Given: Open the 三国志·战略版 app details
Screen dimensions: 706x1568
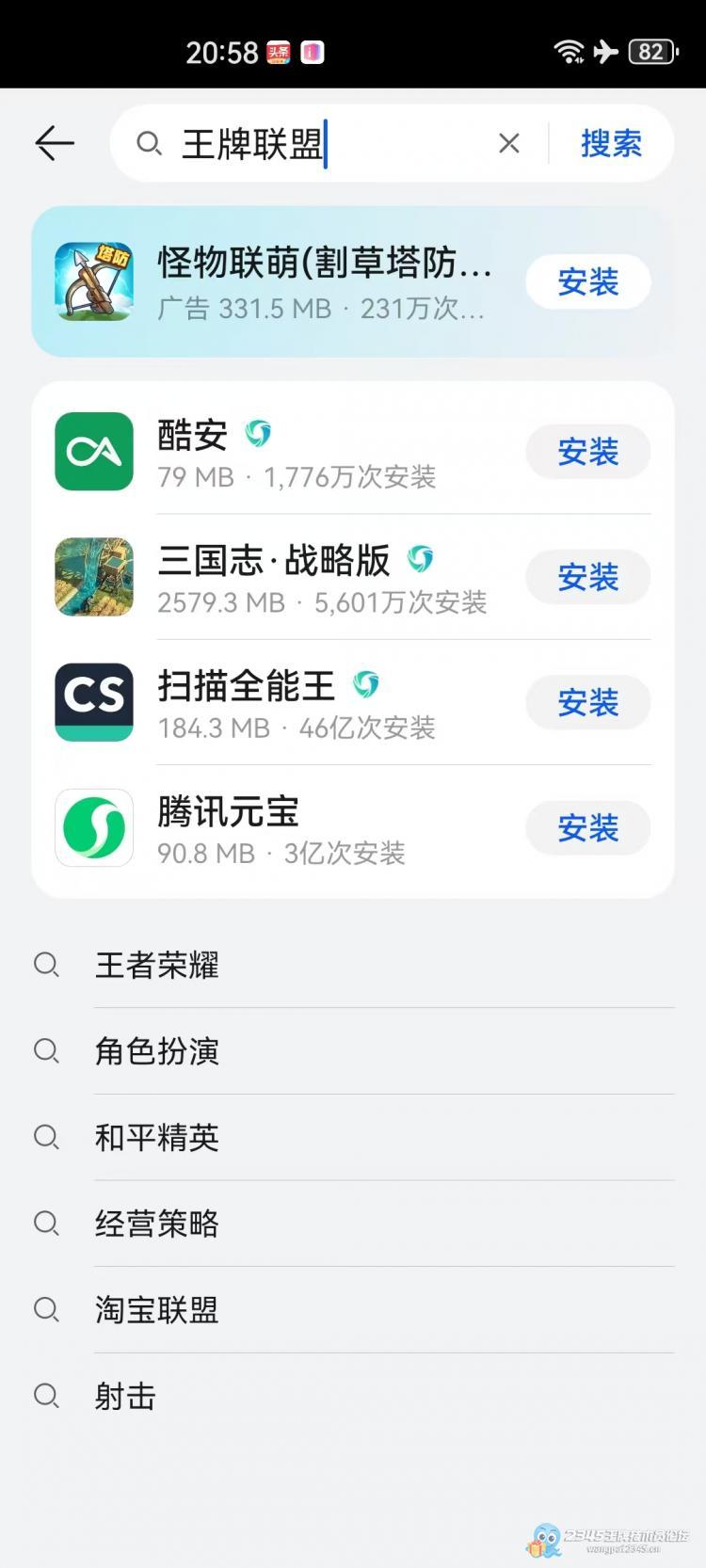Looking at the screenshot, I should click(282, 577).
